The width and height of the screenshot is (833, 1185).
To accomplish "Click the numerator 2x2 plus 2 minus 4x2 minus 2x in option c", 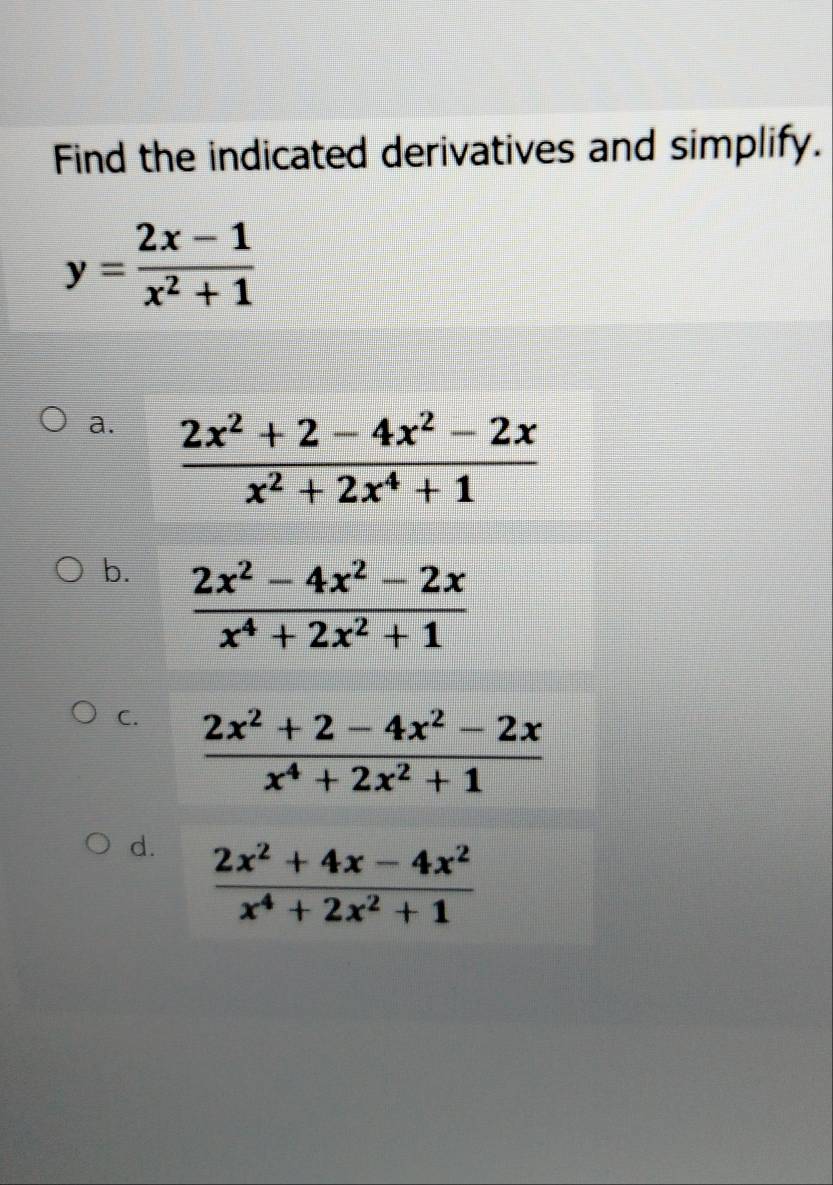I will [372, 729].
